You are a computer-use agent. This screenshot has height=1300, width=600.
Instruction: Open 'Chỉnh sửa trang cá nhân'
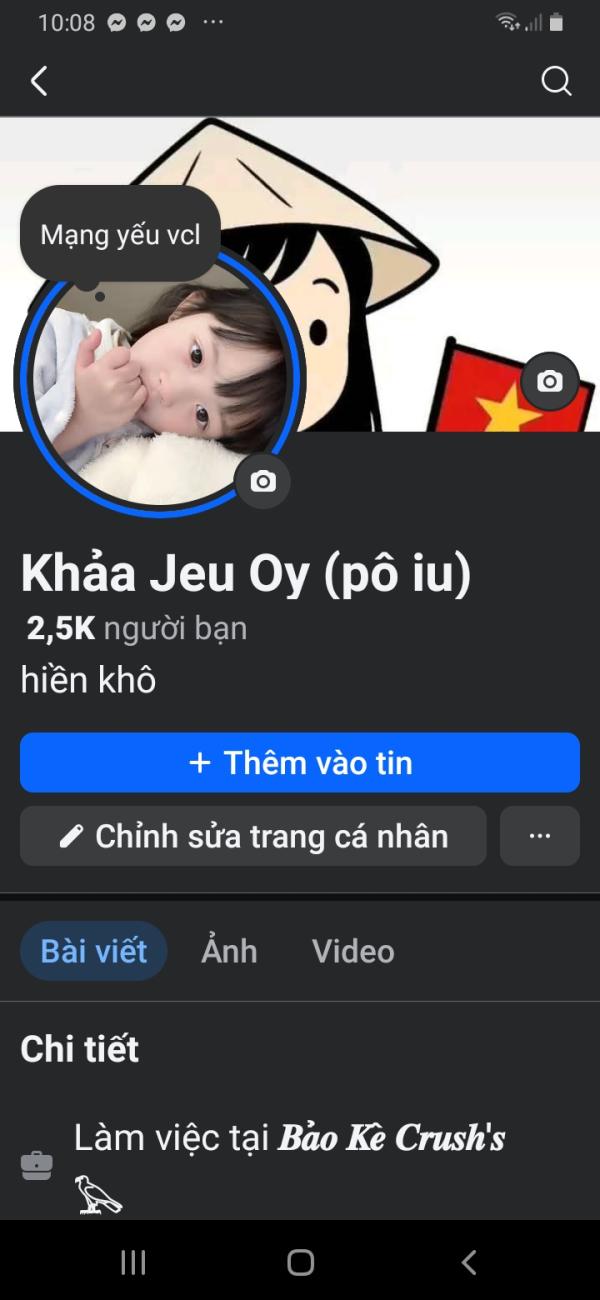tap(253, 836)
